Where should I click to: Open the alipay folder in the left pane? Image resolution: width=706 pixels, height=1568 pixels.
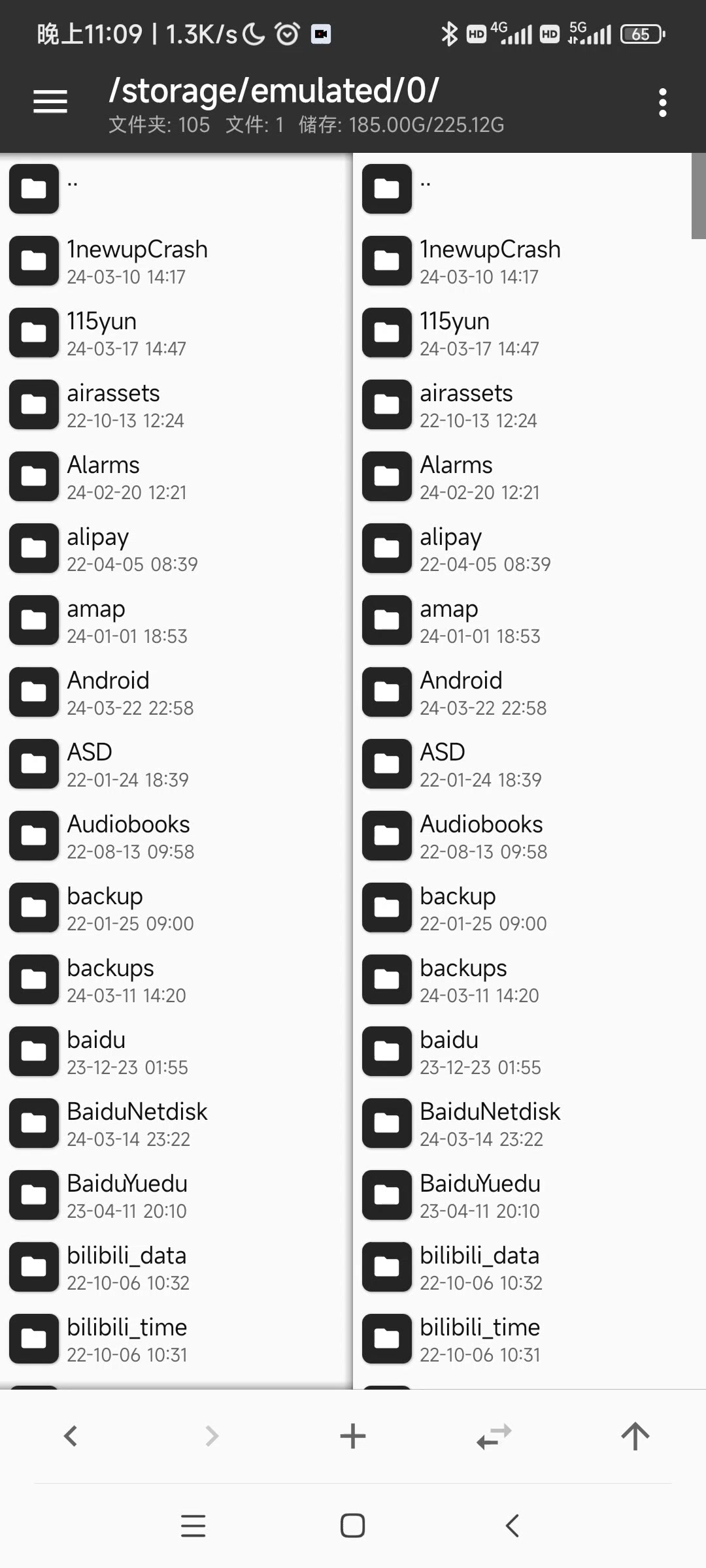pyautogui.click(x=176, y=549)
